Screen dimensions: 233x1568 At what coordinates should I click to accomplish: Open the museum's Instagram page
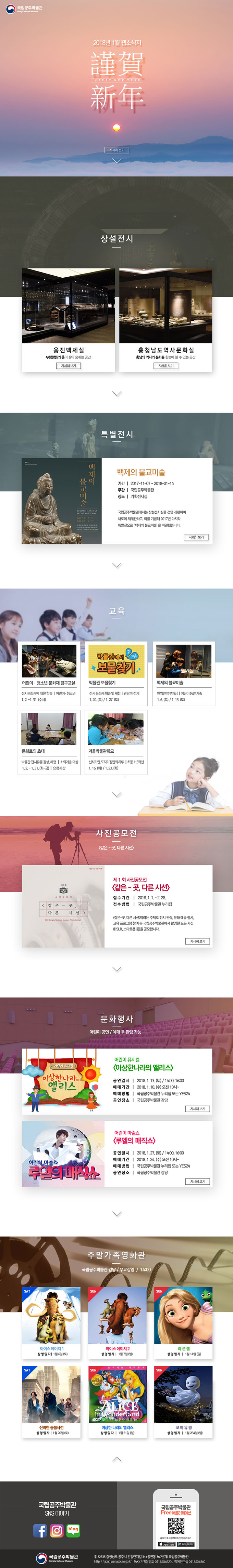tap(57, 1530)
